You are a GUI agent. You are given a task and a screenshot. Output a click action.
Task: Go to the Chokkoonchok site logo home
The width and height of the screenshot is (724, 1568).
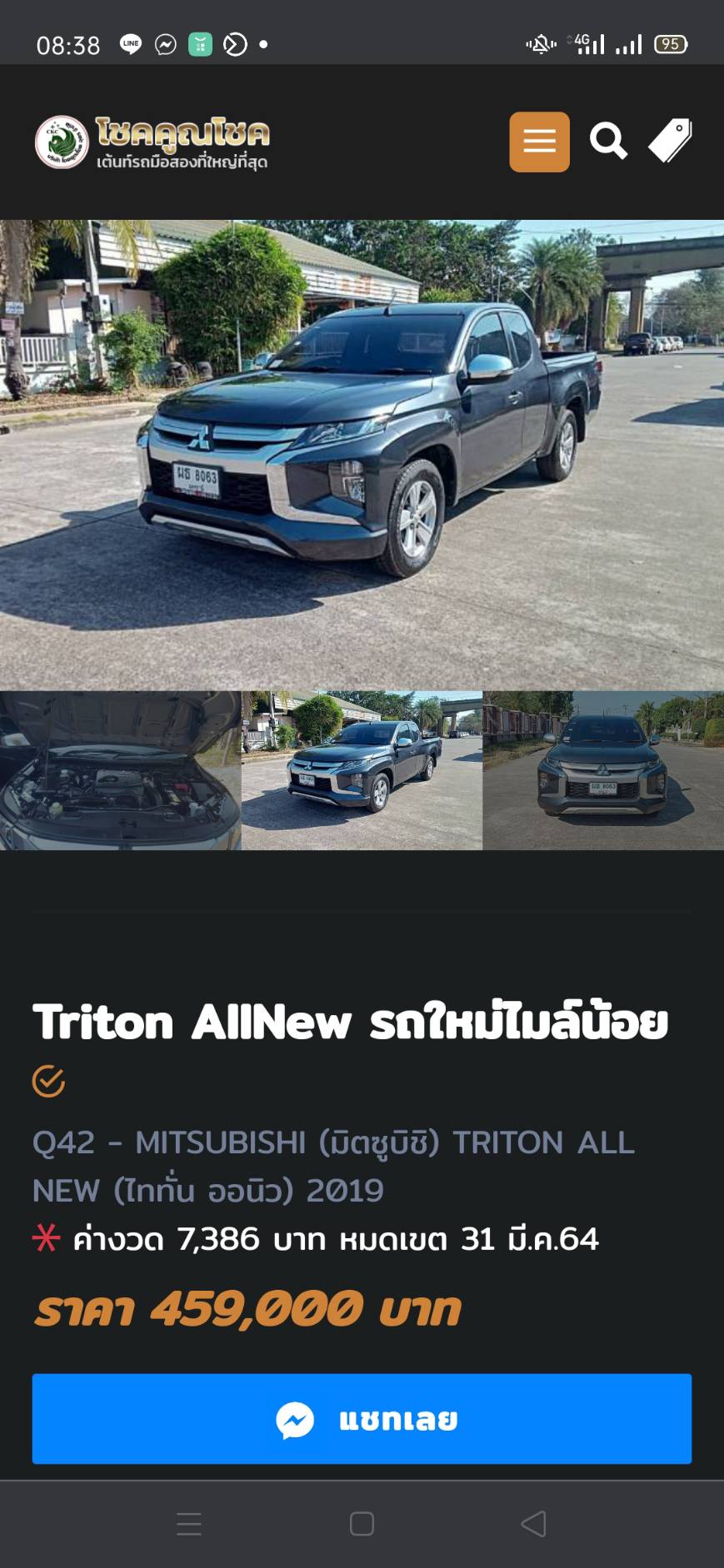[x=152, y=142]
